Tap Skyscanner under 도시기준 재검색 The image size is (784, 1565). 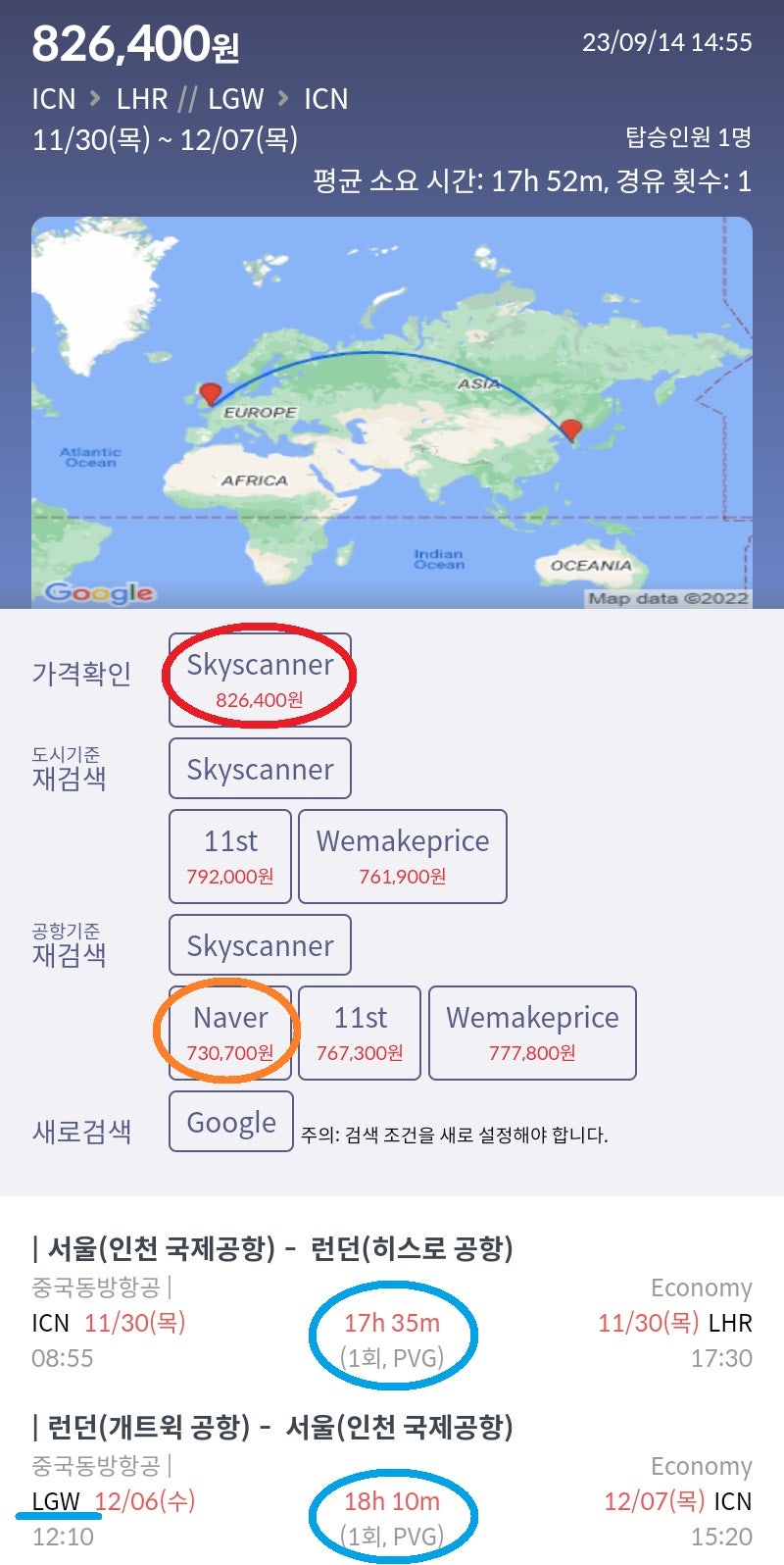(260, 769)
